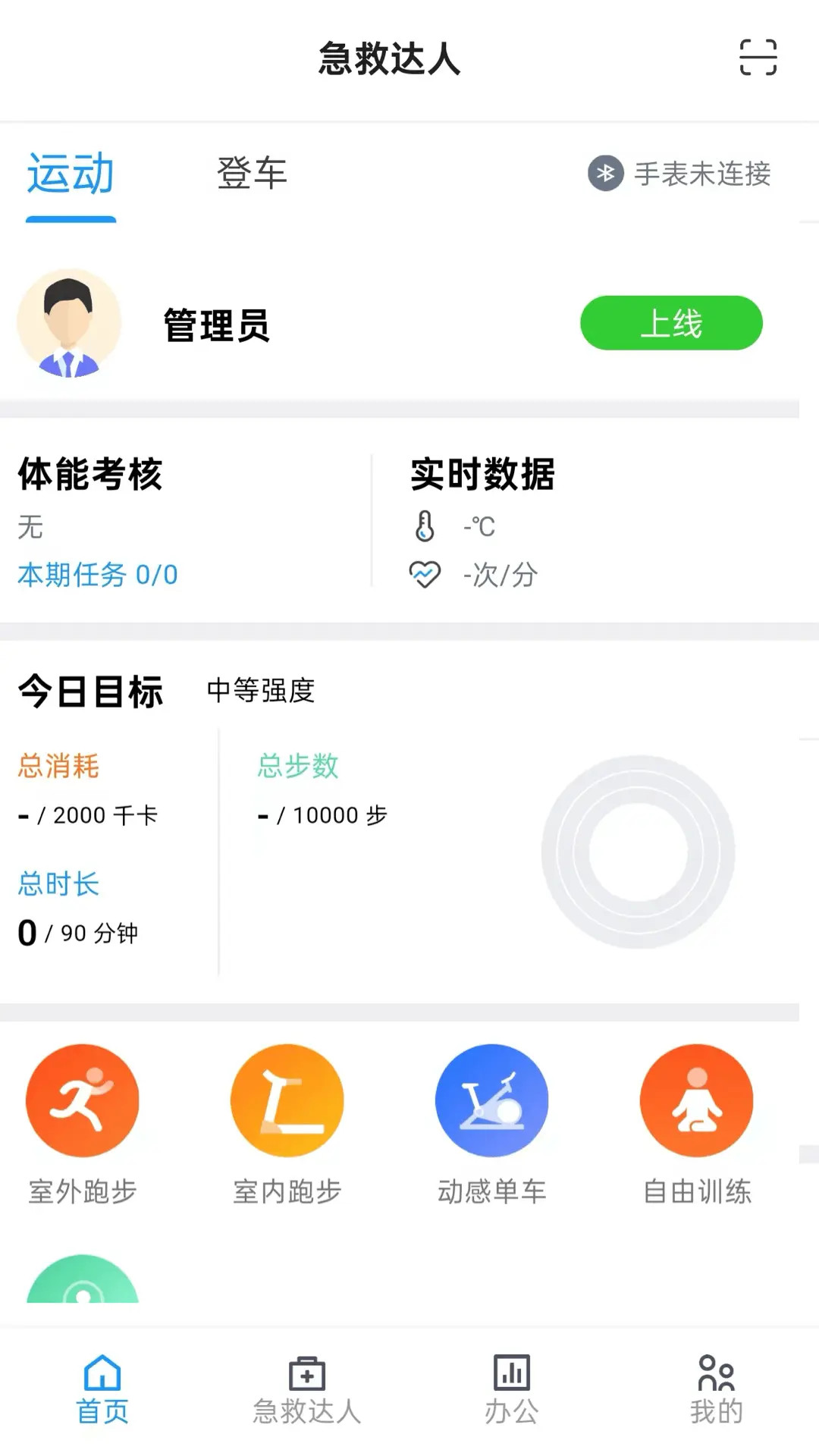Tap the 中等强度 intensity label

click(261, 692)
